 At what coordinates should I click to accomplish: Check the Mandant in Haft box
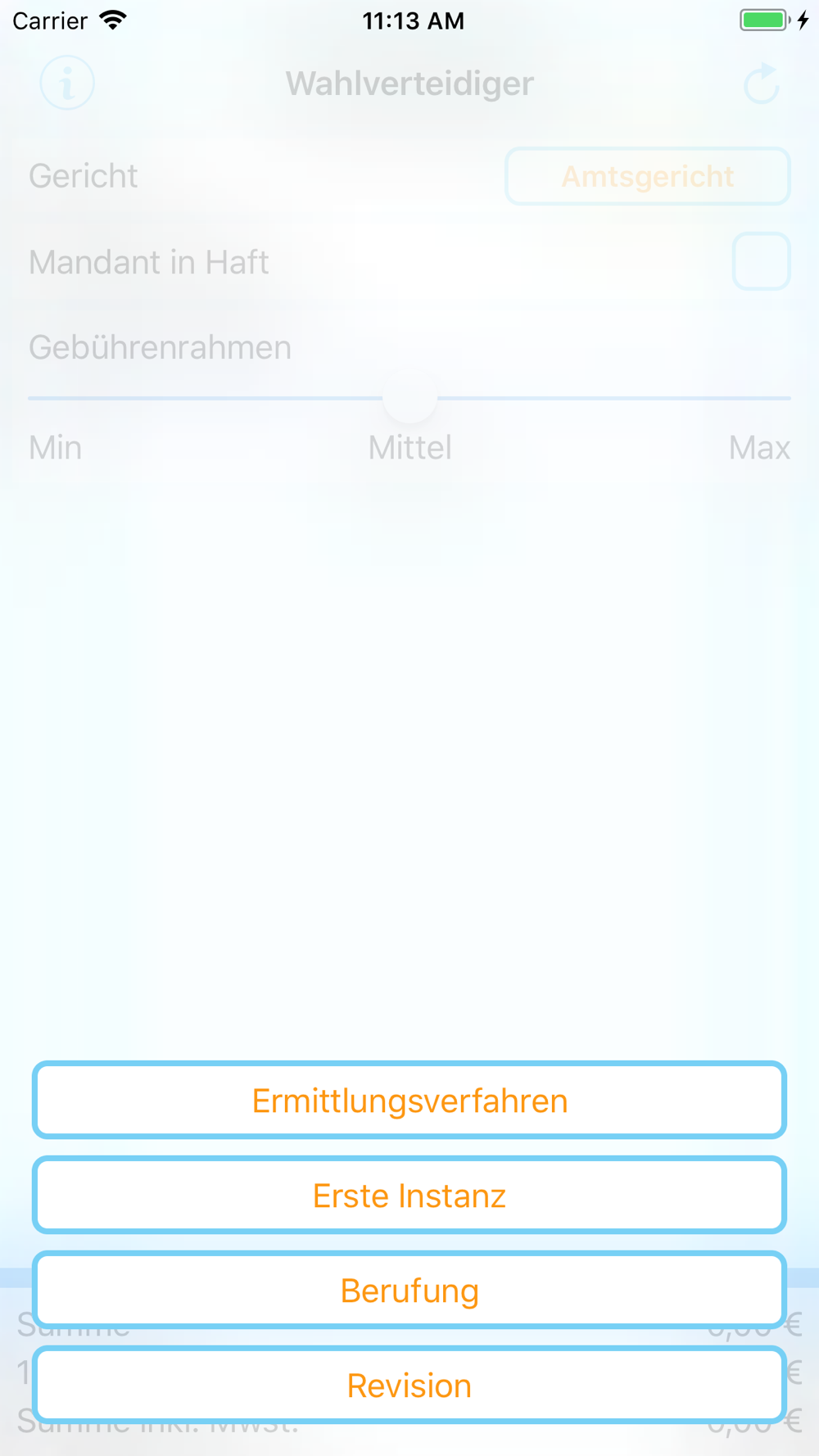tap(762, 261)
